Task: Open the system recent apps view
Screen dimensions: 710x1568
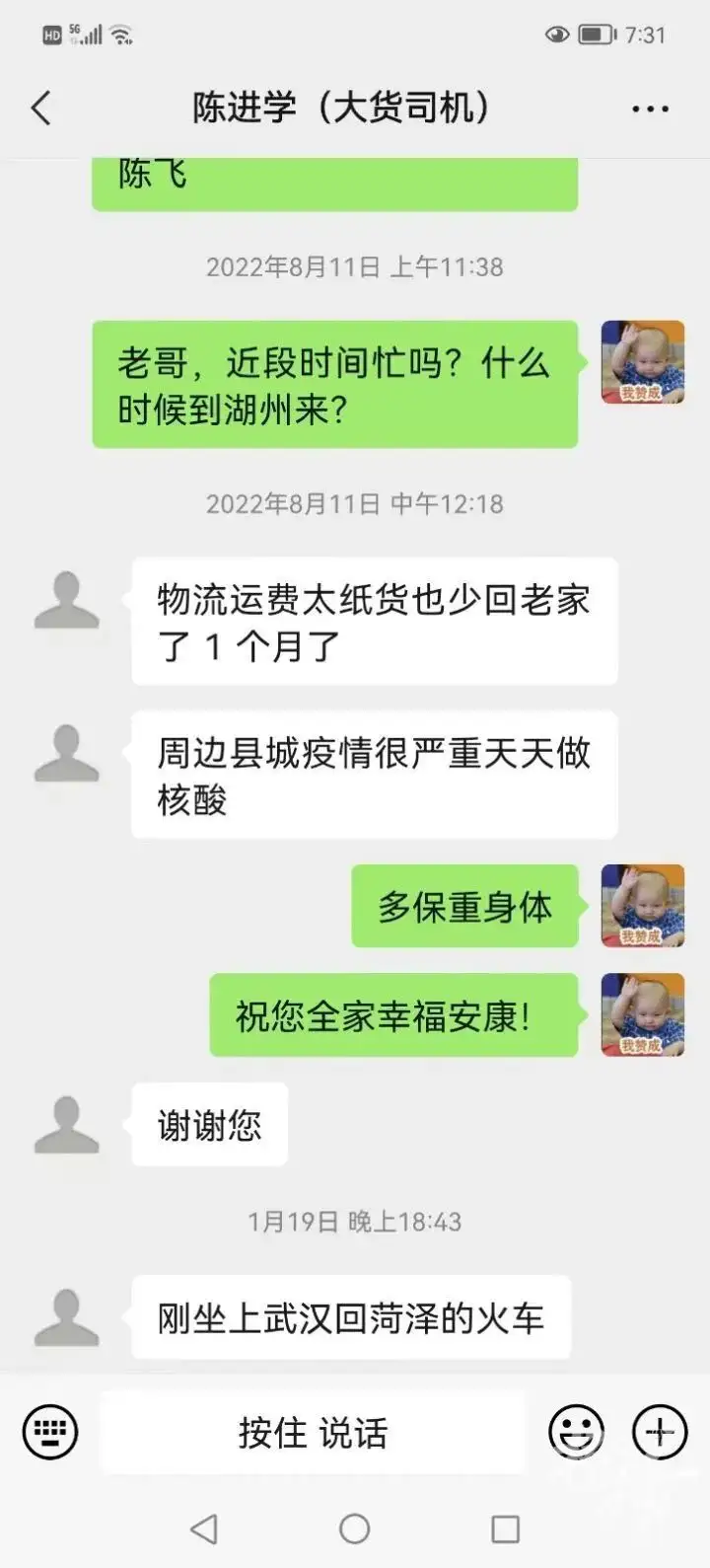Action: point(505,1529)
